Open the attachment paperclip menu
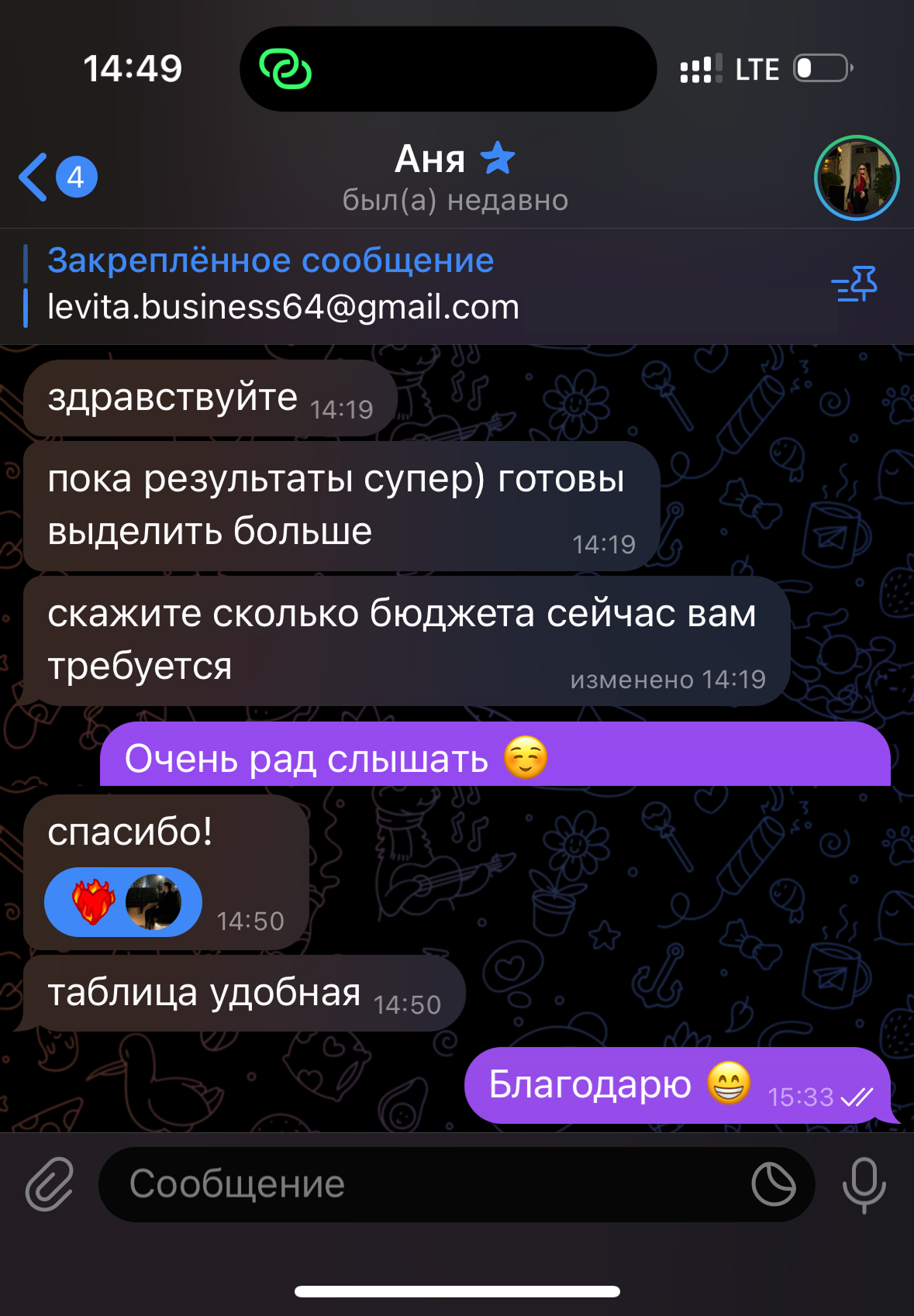Screen dimensions: 914x1316 (50, 1184)
